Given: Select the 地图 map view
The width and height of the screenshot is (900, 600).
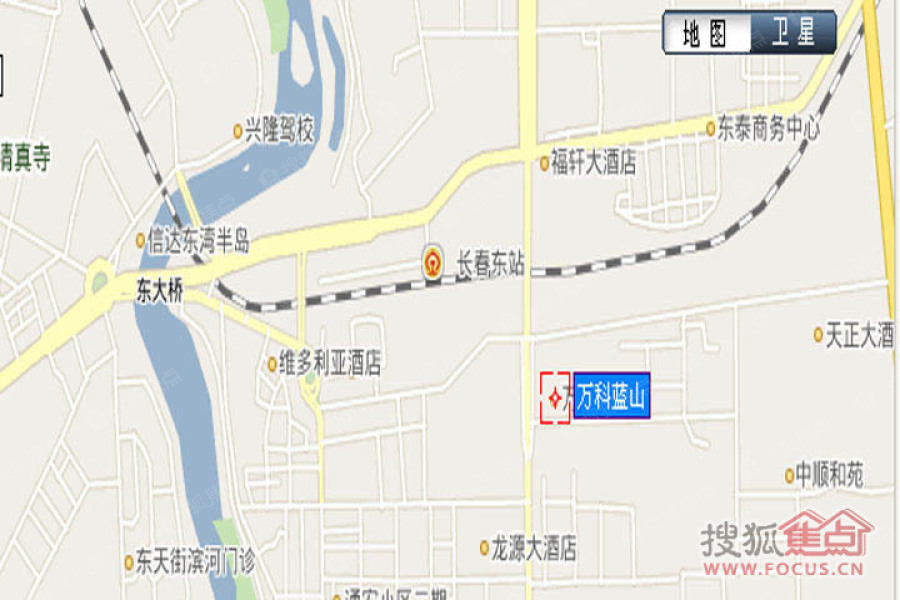Looking at the screenshot, I should pyautogui.click(x=706, y=34).
